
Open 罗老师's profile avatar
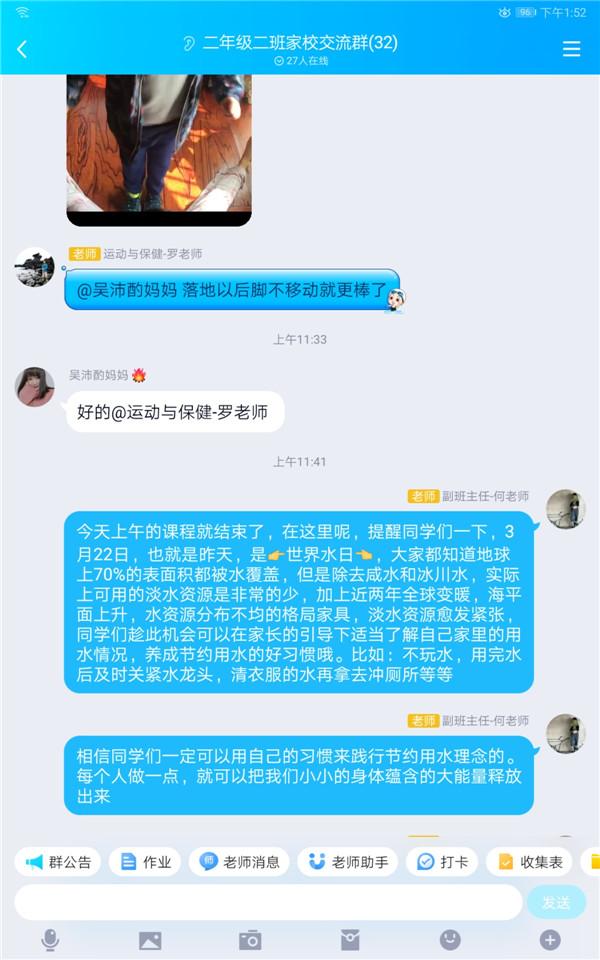(35, 267)
